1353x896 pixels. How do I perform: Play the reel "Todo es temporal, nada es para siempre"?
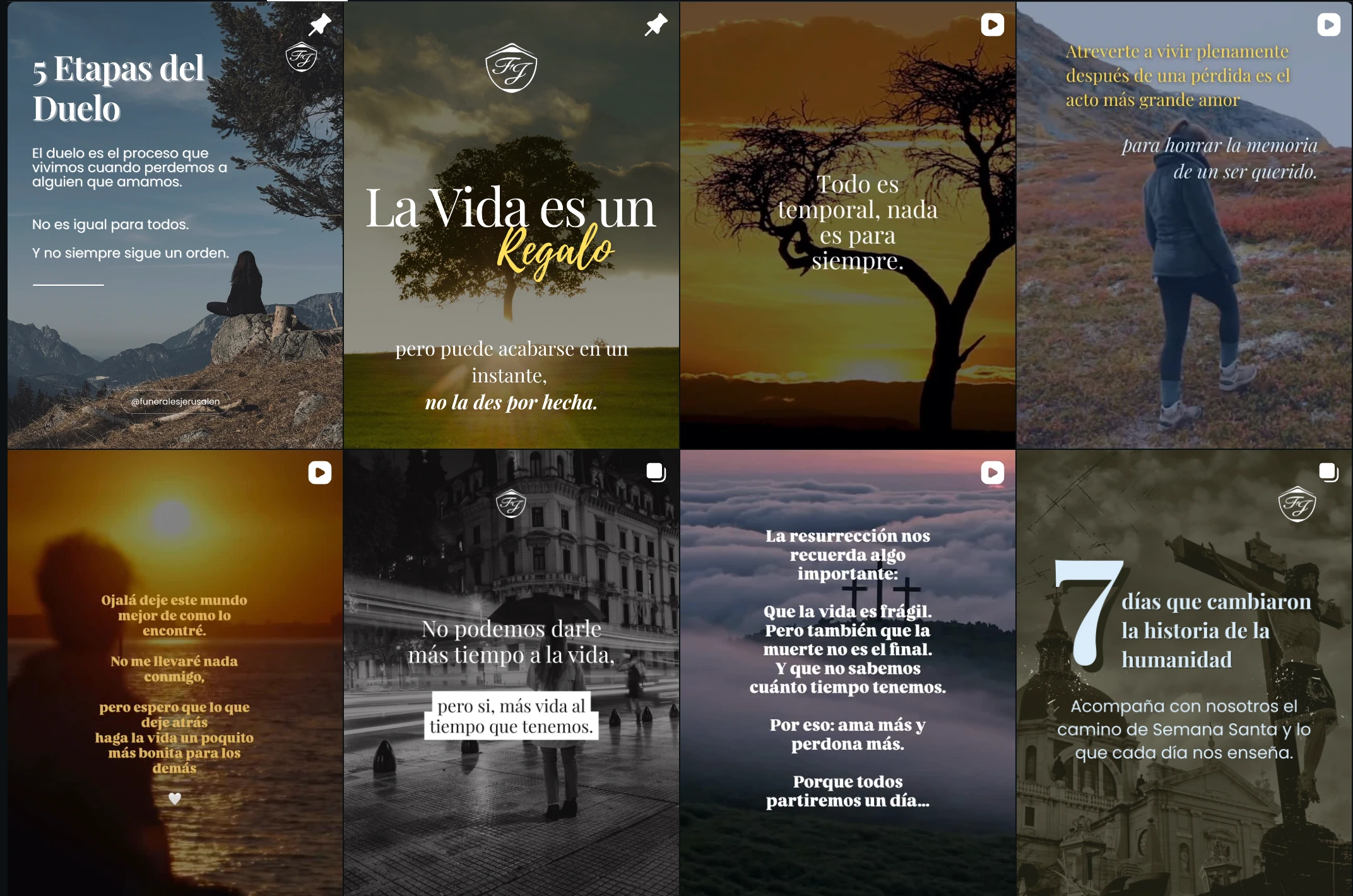point(848,225)
